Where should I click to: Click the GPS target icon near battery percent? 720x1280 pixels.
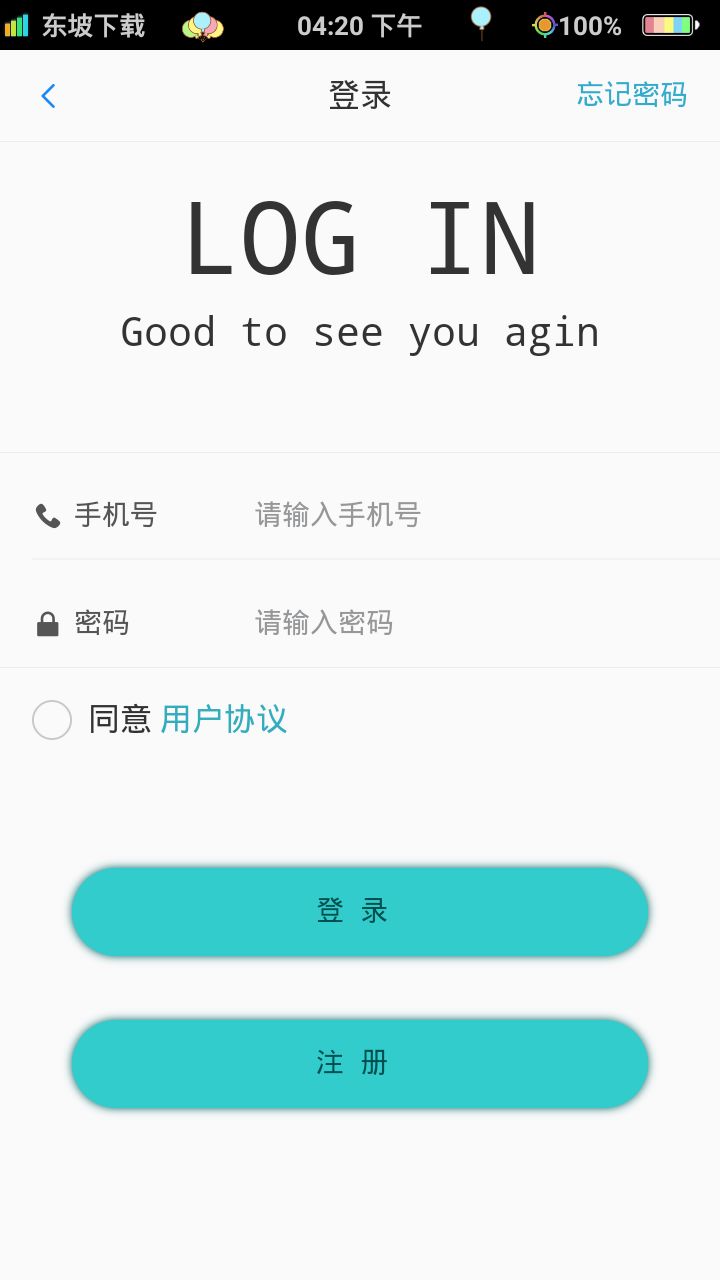543,24
